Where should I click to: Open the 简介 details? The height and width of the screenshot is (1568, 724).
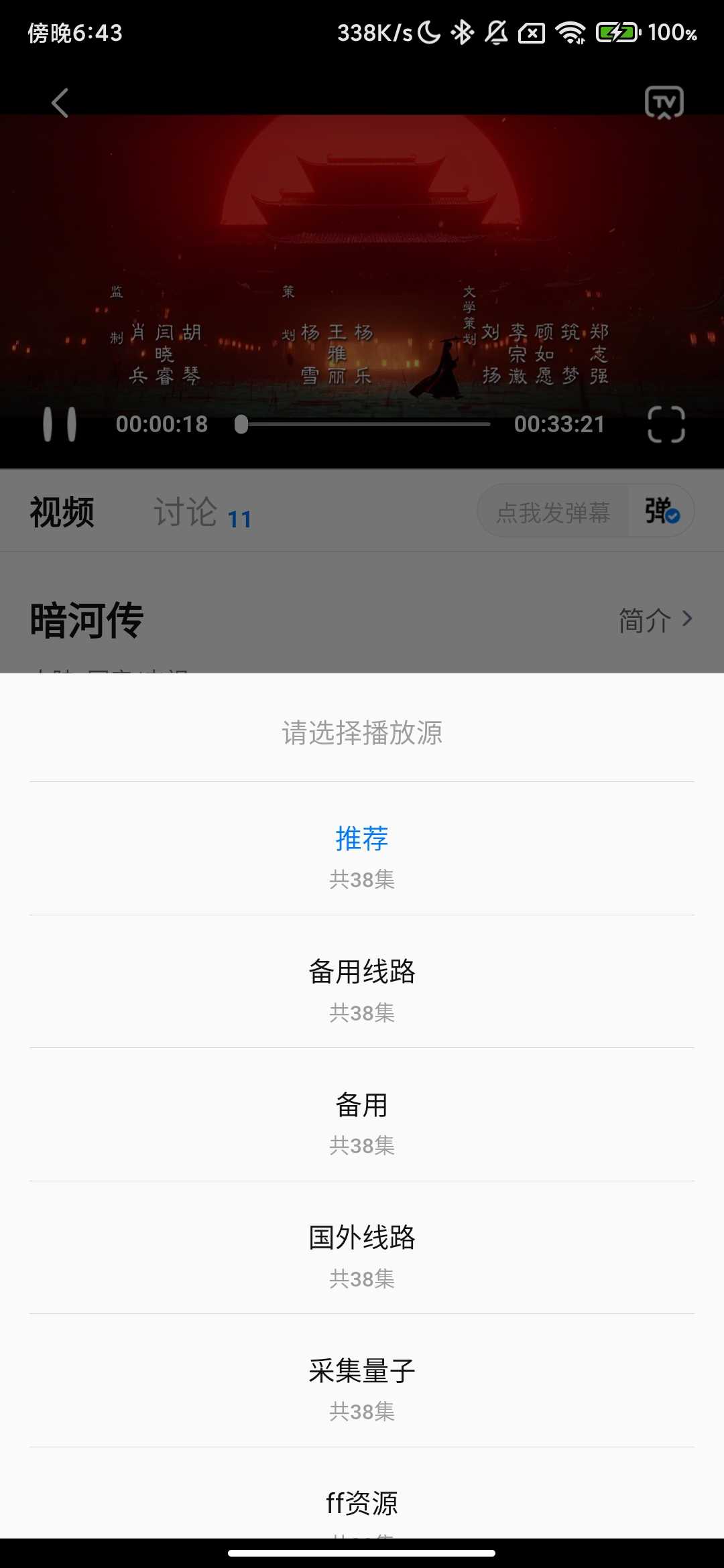point(655,620)
